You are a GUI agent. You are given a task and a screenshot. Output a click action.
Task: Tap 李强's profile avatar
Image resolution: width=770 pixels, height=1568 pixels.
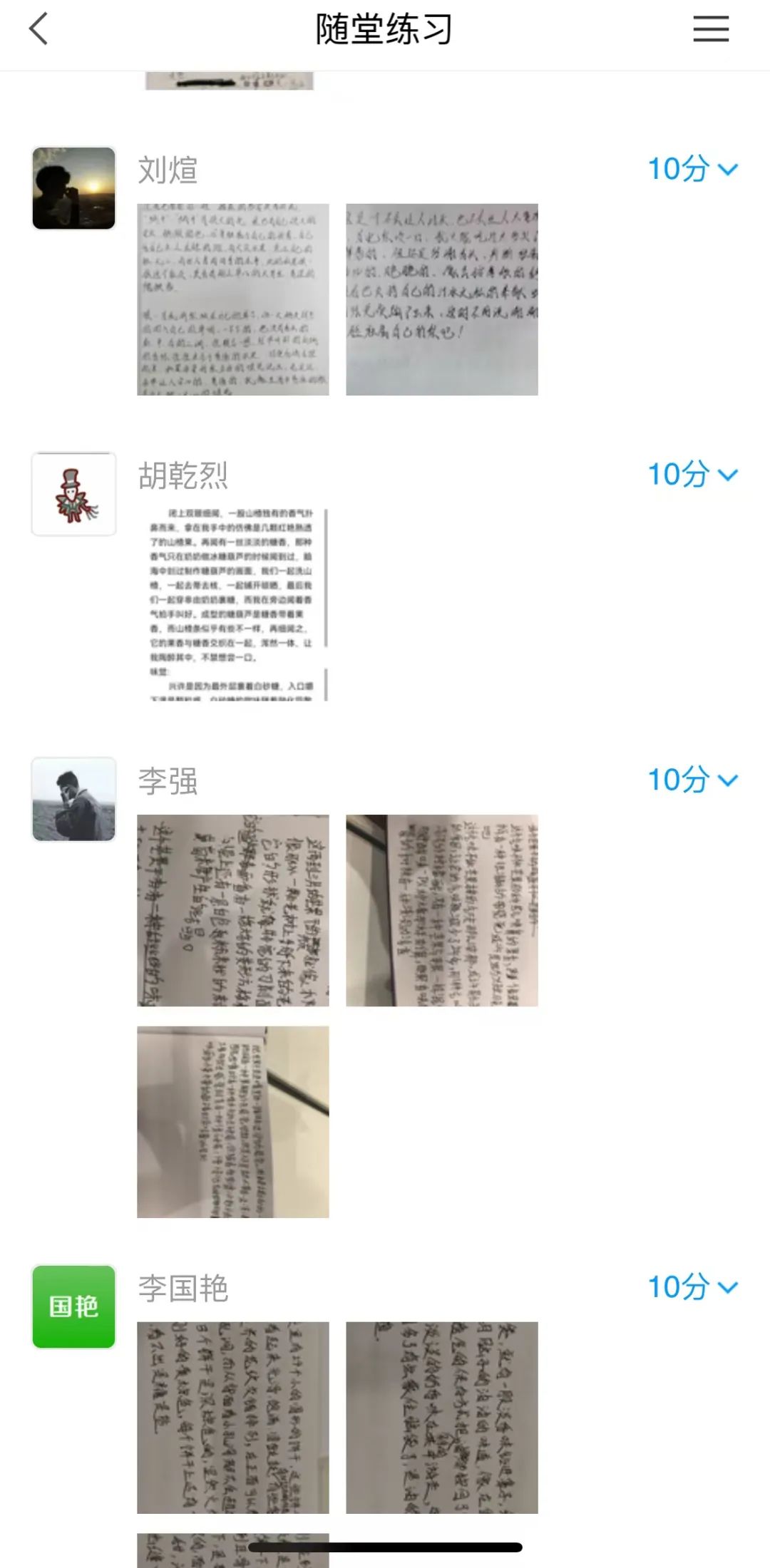pos(73,799)
